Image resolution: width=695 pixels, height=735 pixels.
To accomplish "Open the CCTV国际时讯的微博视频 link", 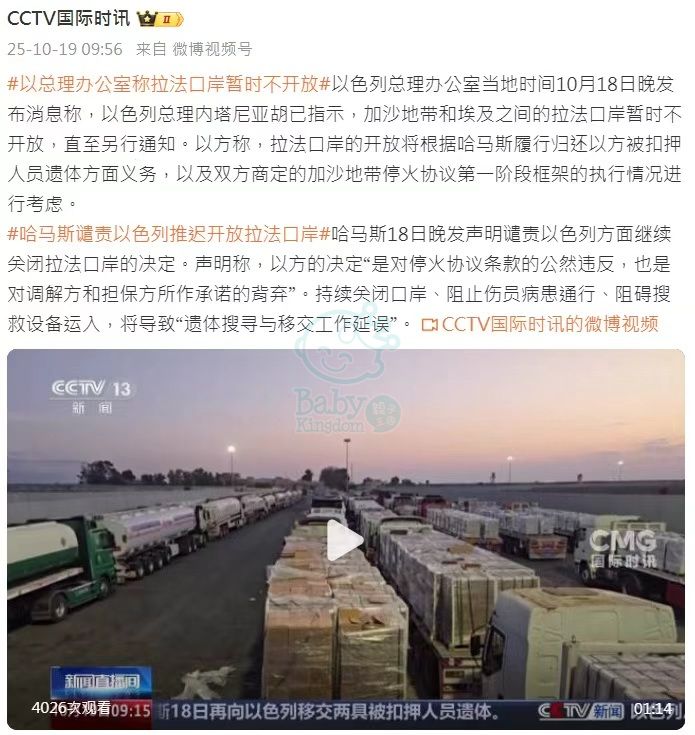I will pyautogui.click(x=548, y=323).
